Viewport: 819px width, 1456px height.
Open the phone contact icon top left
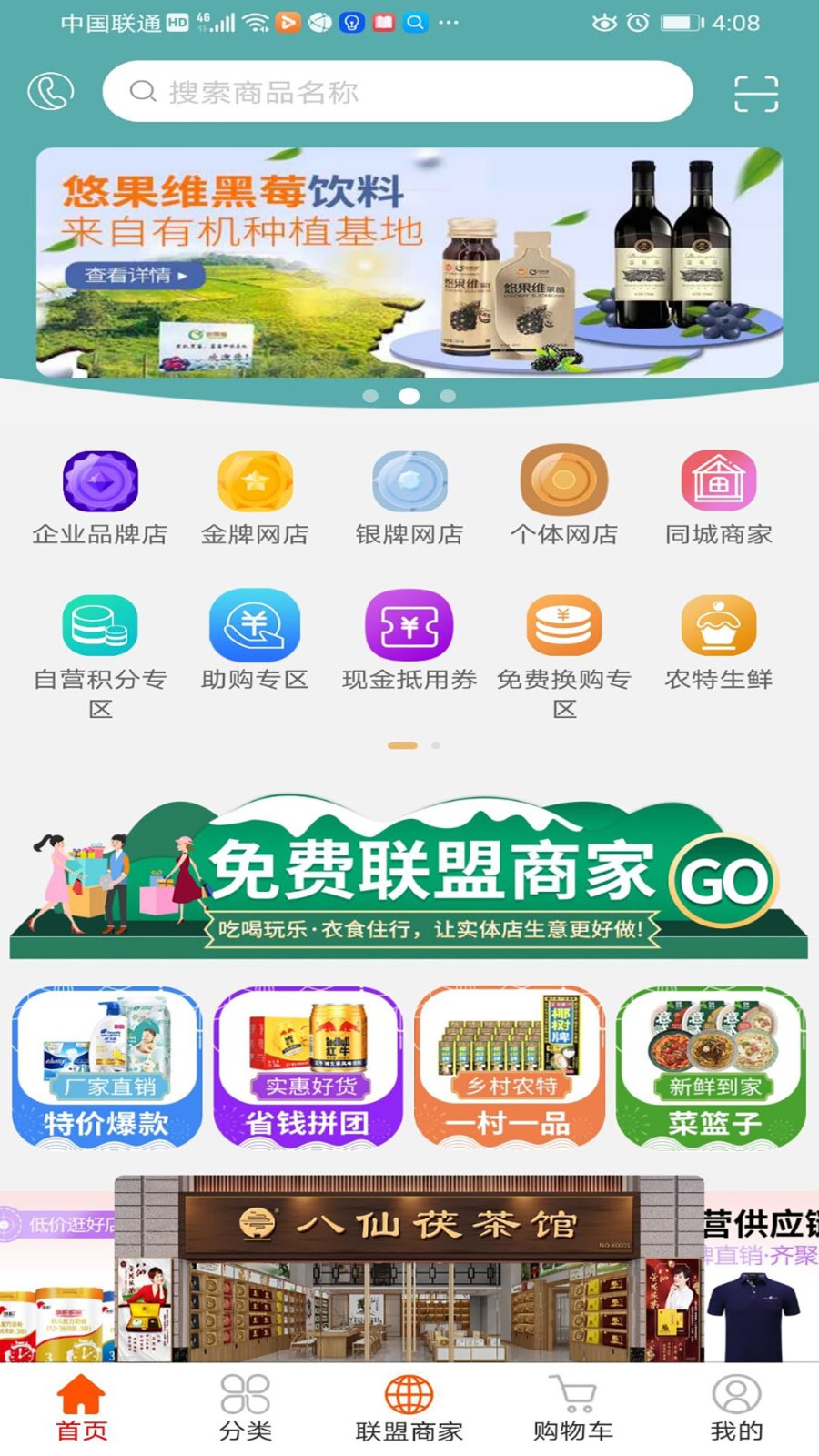(52, 92)
